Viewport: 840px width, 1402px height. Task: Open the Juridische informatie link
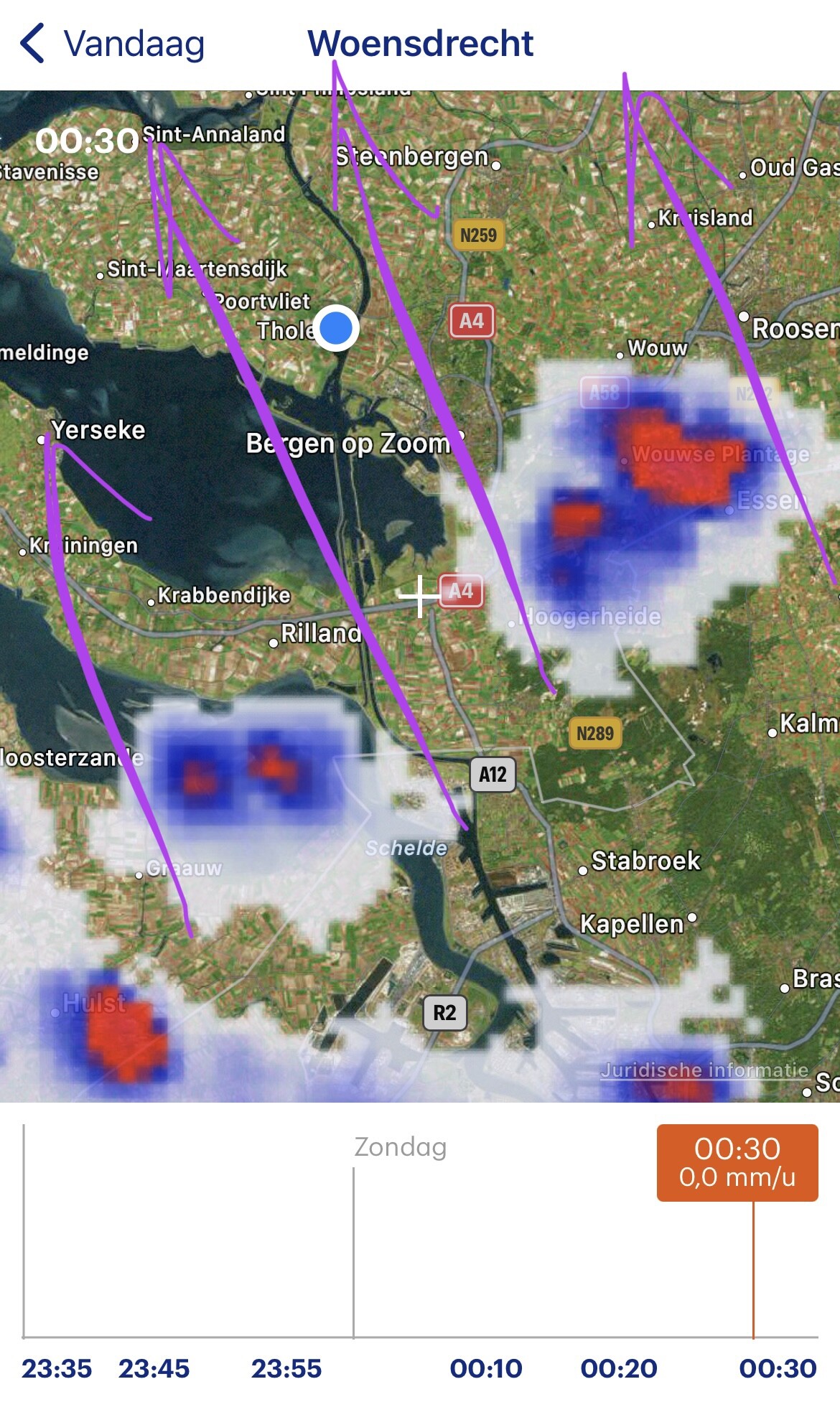point(705,1070)
